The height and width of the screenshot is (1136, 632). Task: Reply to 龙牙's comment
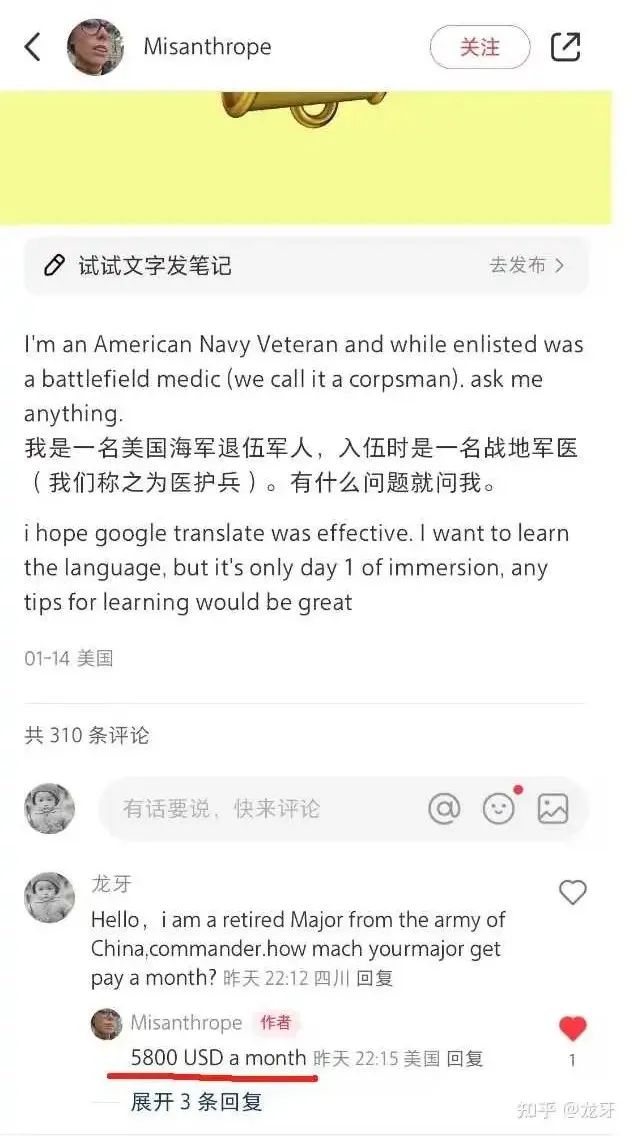coord(374,979)
